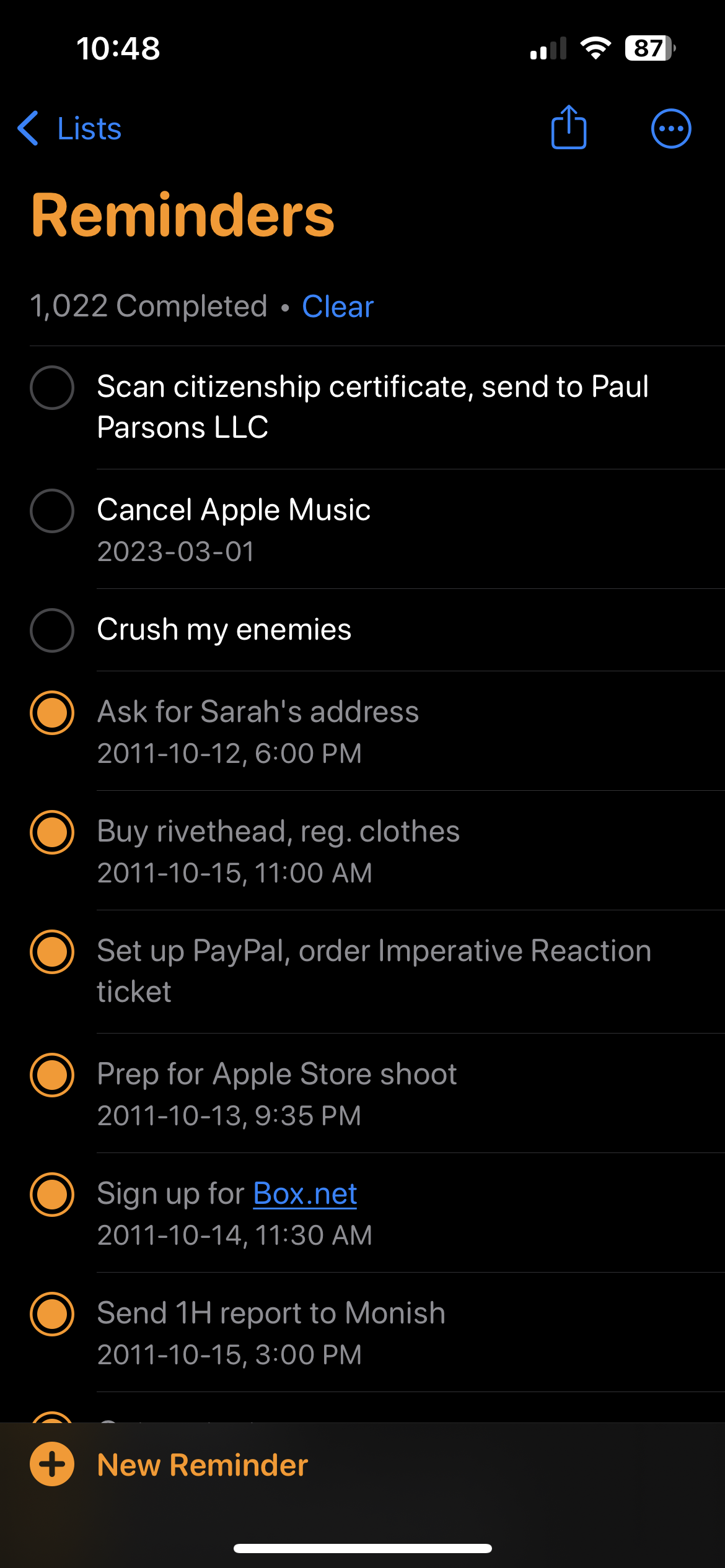Unmark Set up PayPal reminder as completed
This screenshot has width=725, height=1568.
[52, 952]
